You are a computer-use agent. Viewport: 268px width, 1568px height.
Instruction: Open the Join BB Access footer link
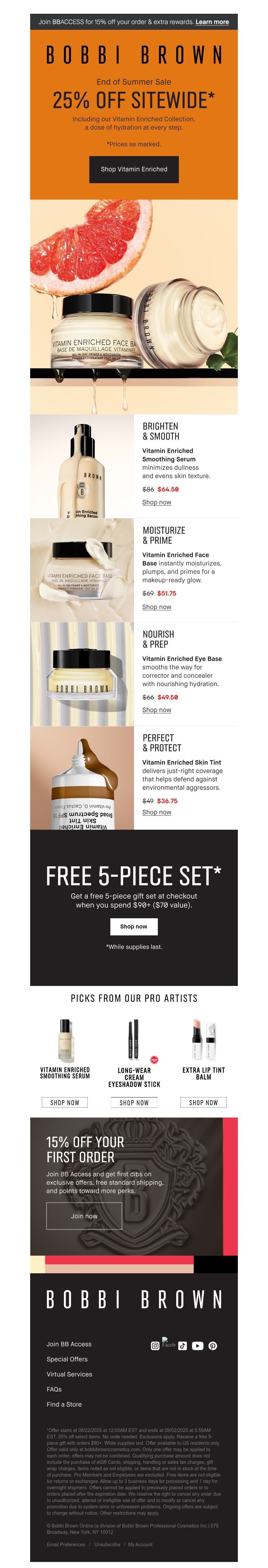69,1344
